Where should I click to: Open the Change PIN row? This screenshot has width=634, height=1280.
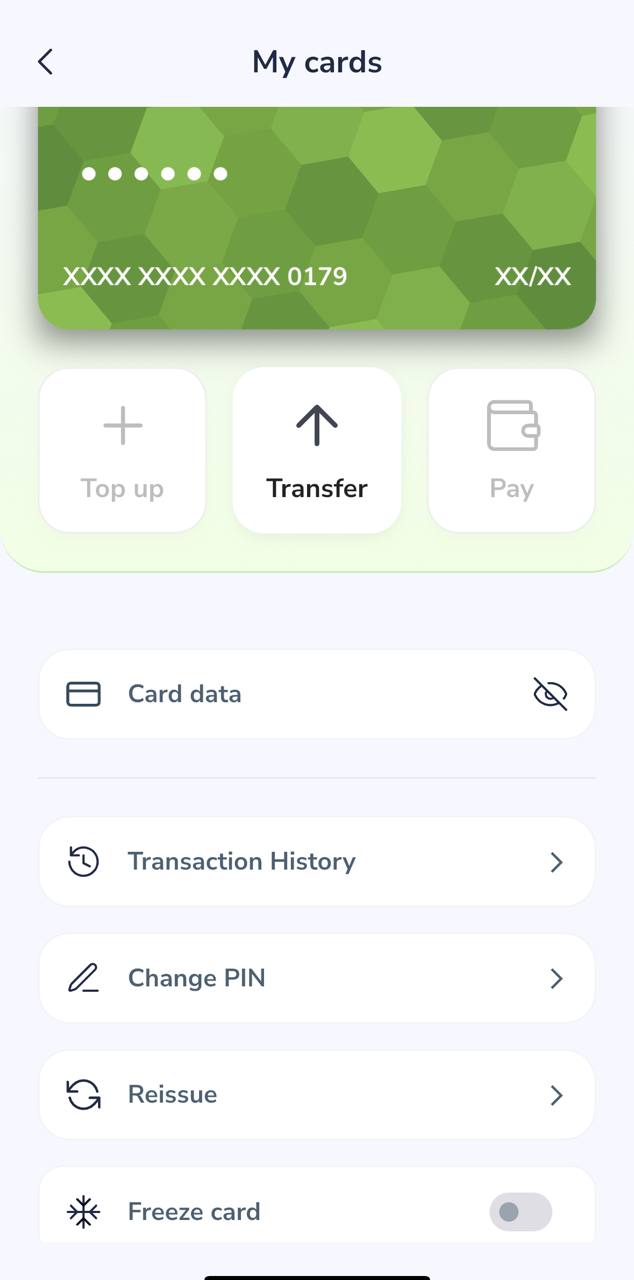(316, 978)
